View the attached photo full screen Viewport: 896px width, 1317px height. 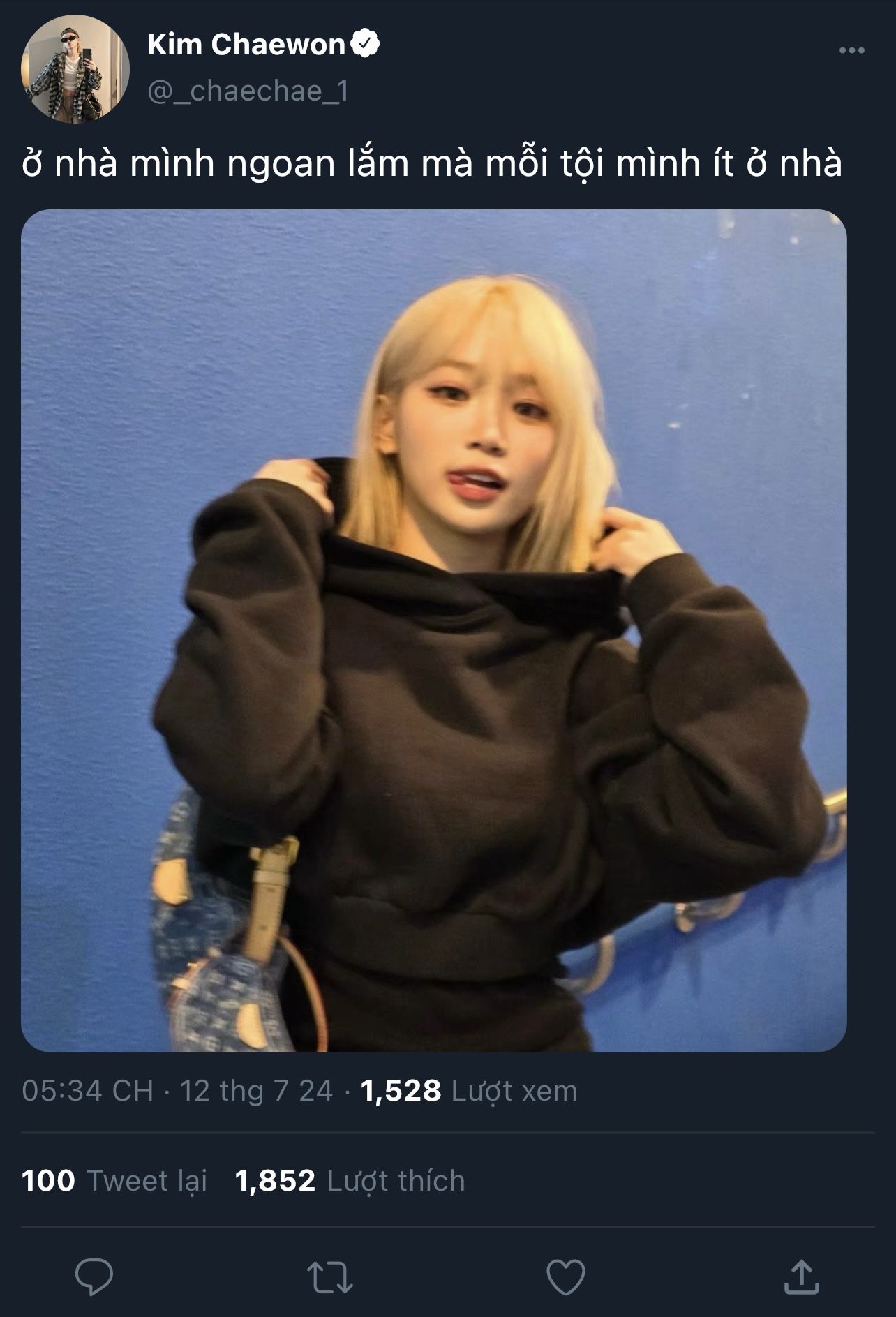(x=433, y=630)
